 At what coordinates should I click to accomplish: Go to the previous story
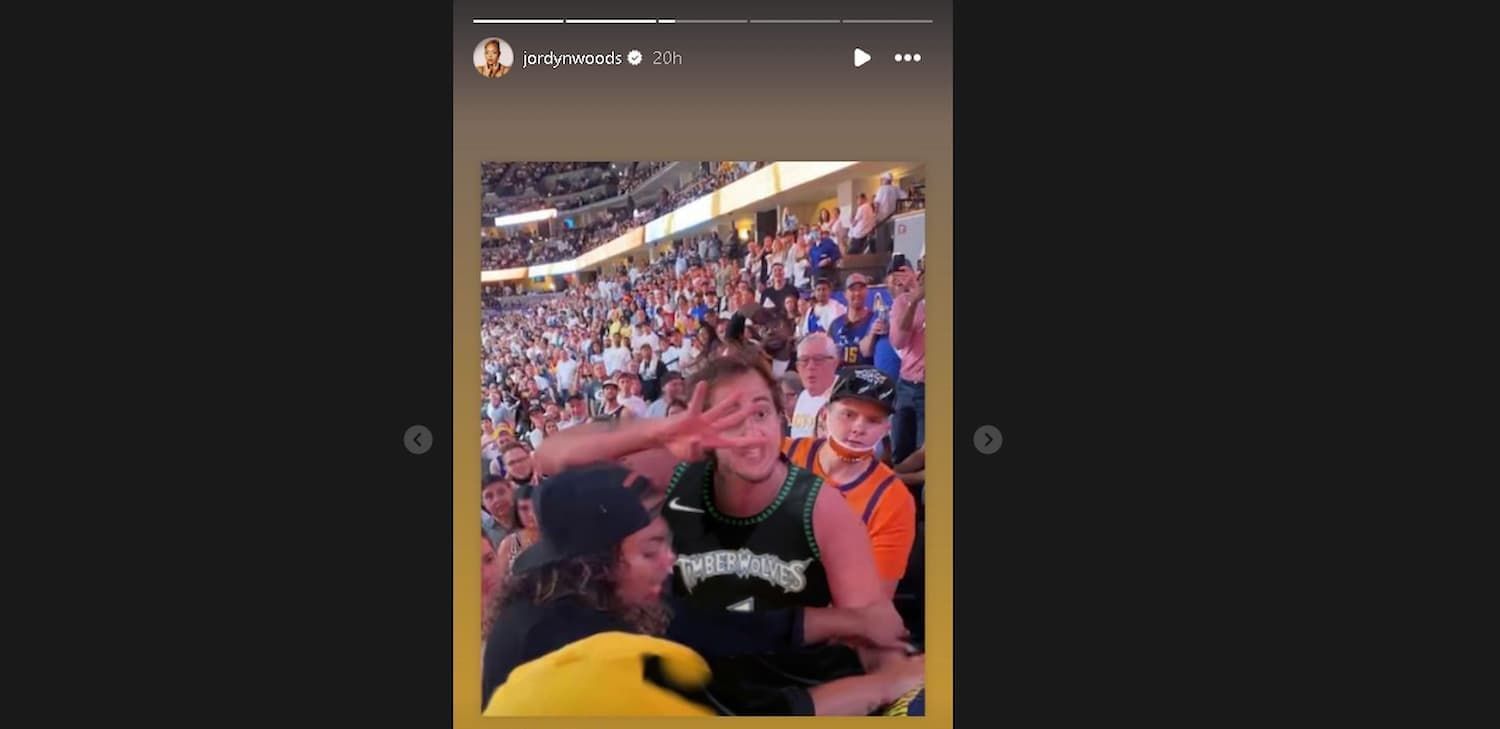(418, 440)
